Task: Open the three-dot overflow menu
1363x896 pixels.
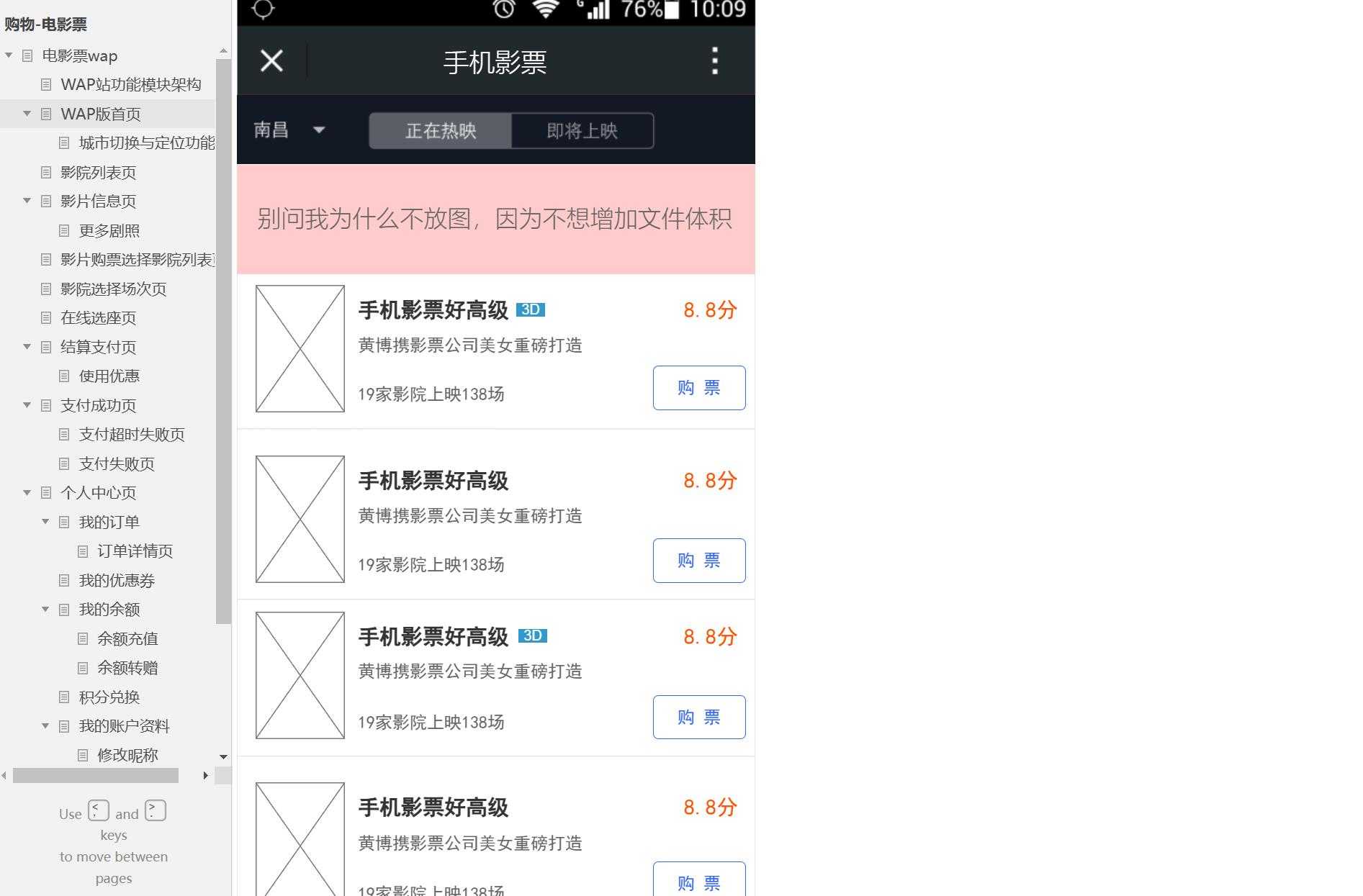Action: [x=714, y=61]
